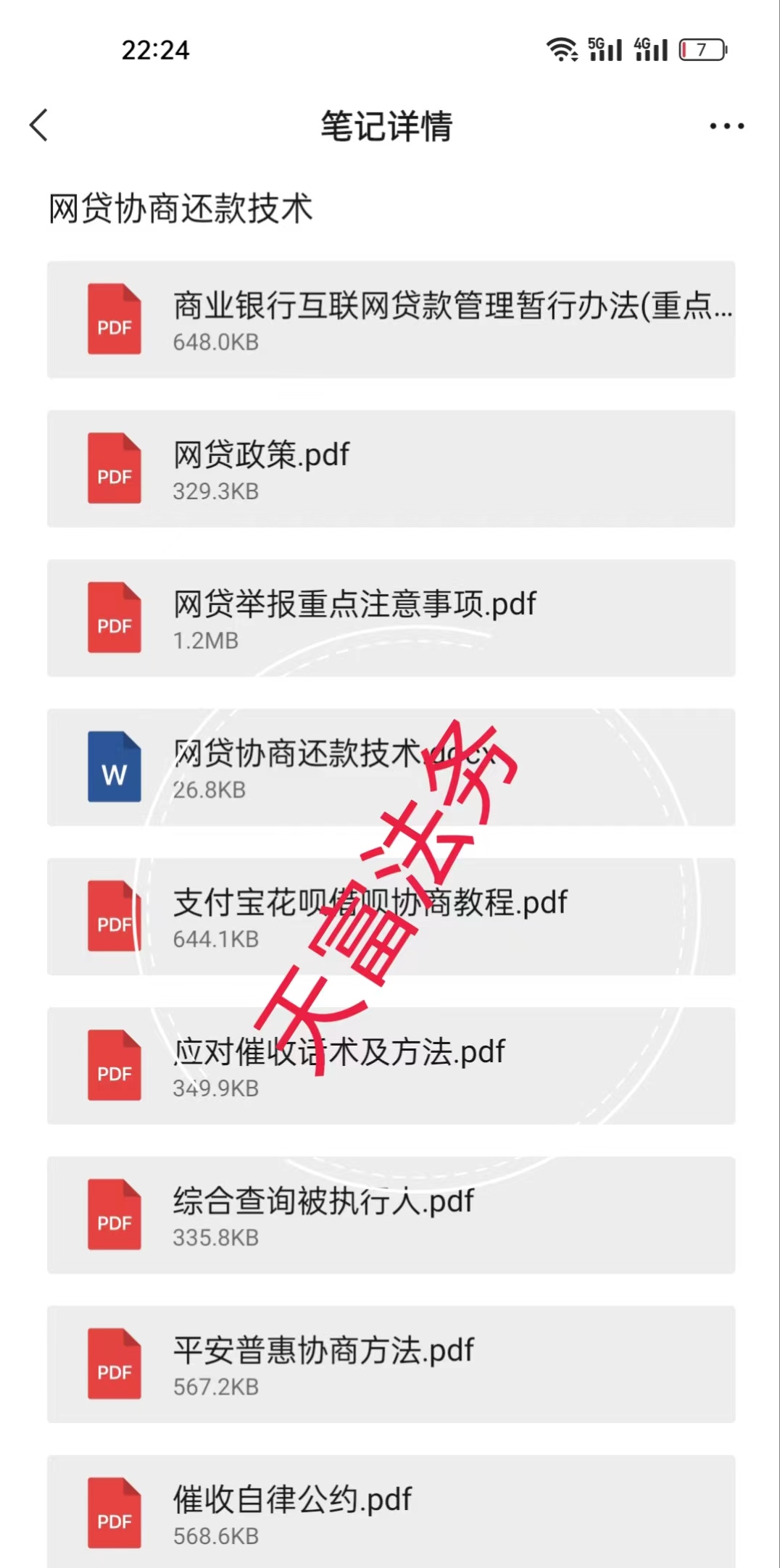Tap the PDF icon of 平安普惠协商方法.pdf
The image size is (780, 1568).
point(114,1367)
